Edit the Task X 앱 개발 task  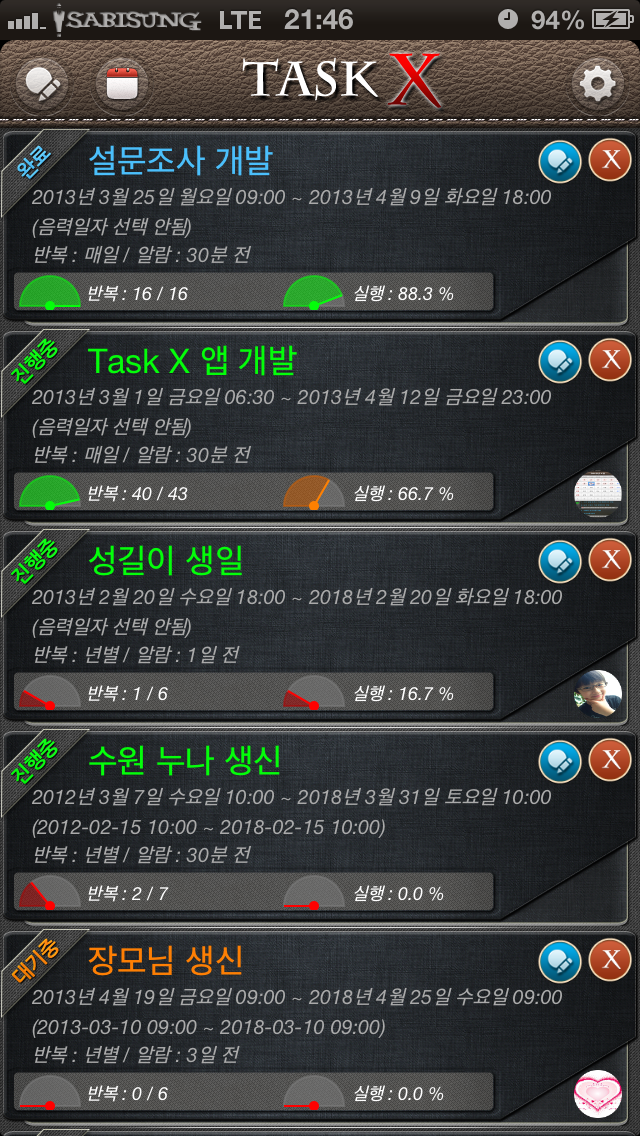click(x=560, y=361)
